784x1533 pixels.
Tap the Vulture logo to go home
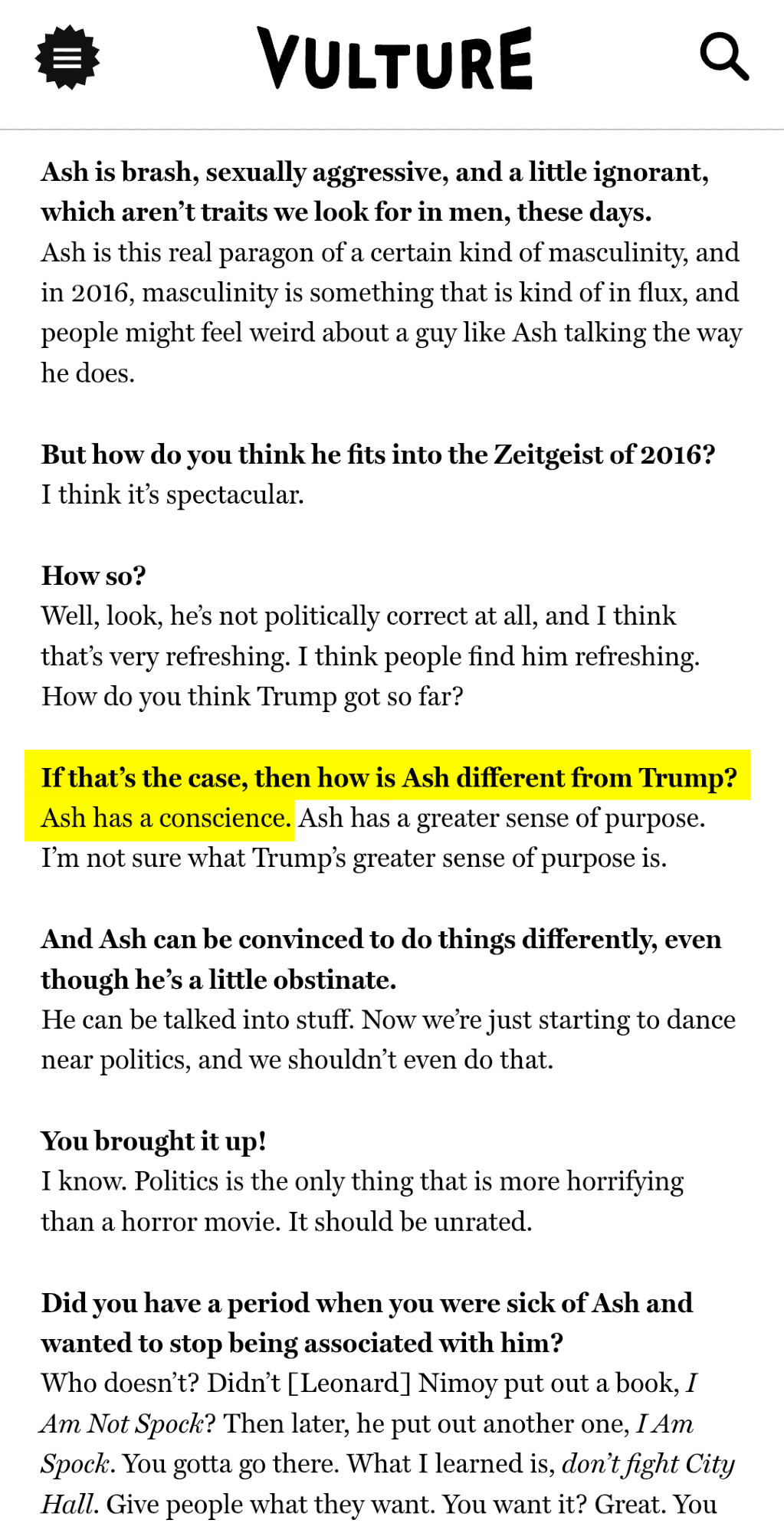pyautogui.click(x=394, y=59)
